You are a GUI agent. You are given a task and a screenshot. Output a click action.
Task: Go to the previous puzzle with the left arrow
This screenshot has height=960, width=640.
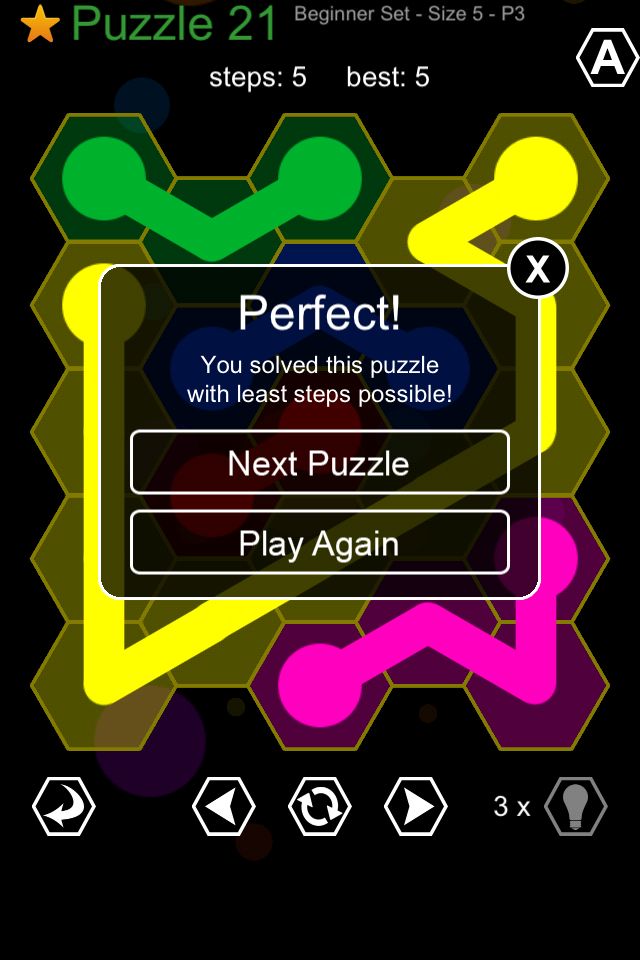pyautogui.click(x=223, y=806)
